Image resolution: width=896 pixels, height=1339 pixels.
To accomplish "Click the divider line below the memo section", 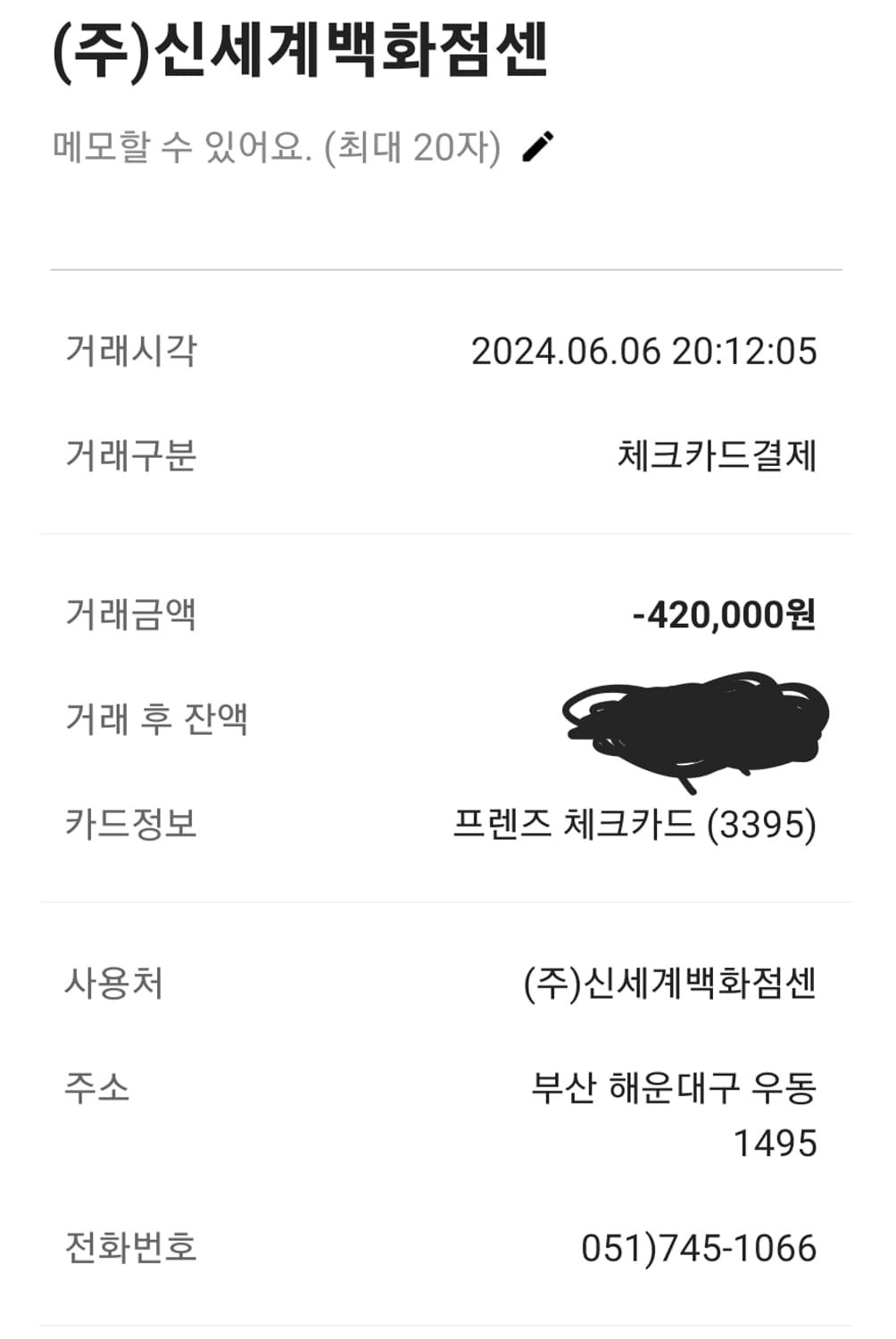I will coord(448,267).
